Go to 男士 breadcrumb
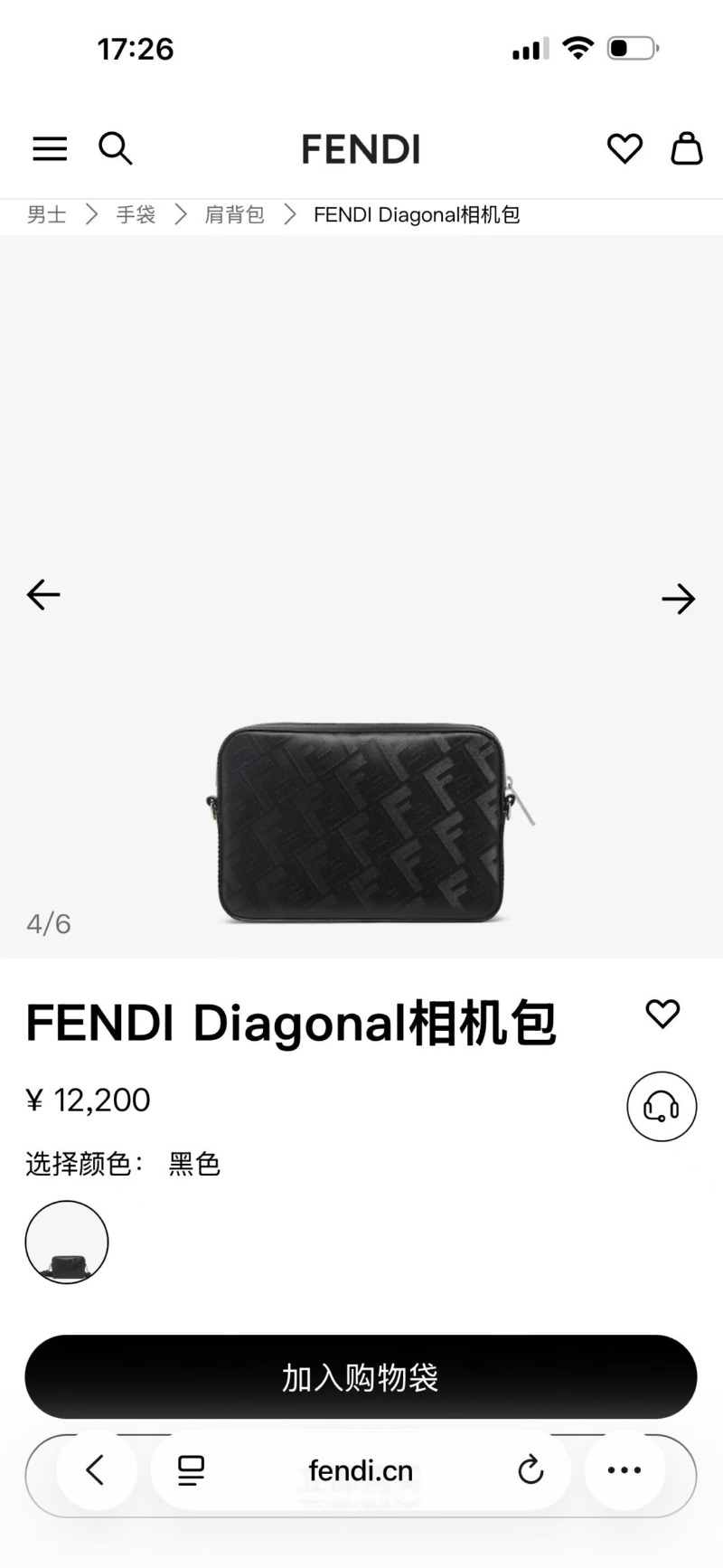The image size is (723, 1568). click(46, 215)
